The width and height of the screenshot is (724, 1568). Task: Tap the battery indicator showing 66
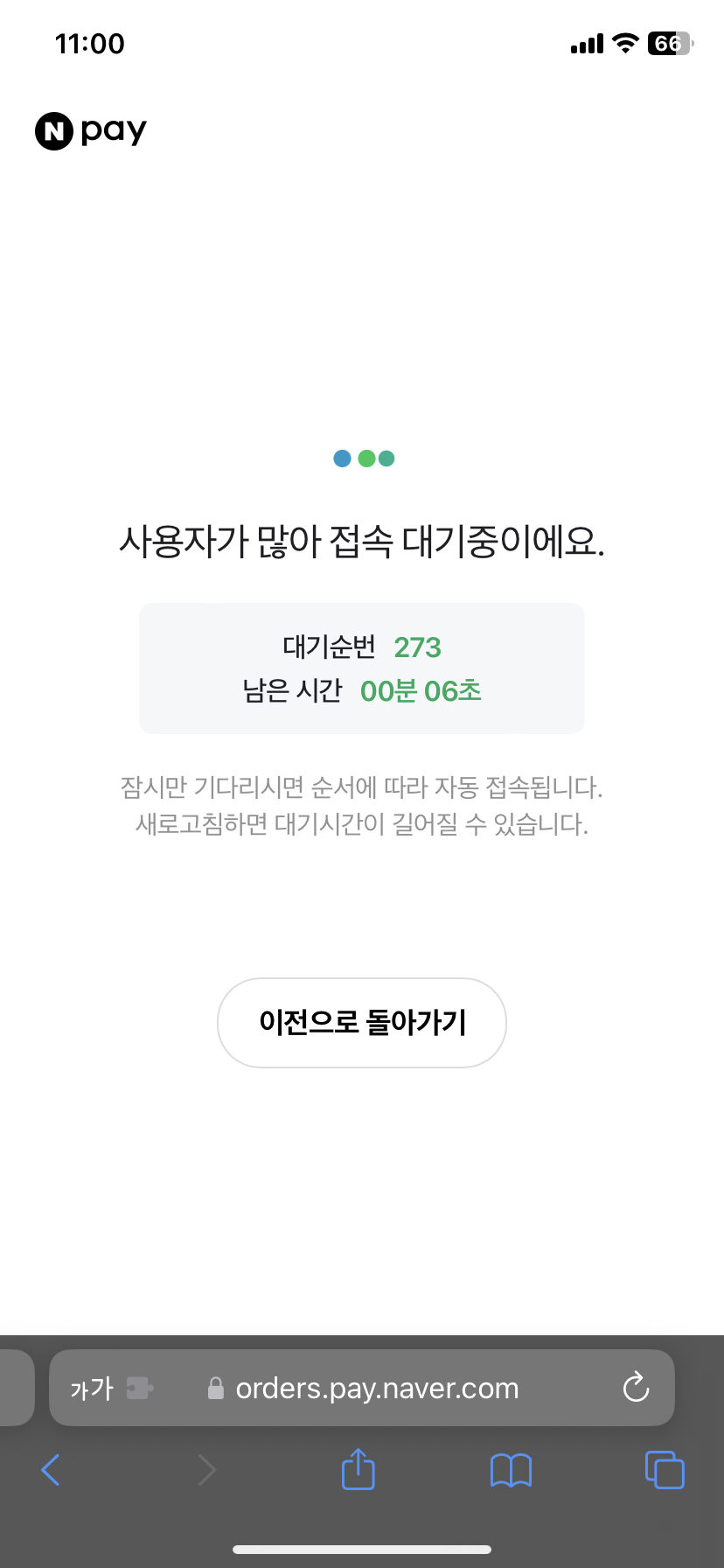click(x=669, y=43)
